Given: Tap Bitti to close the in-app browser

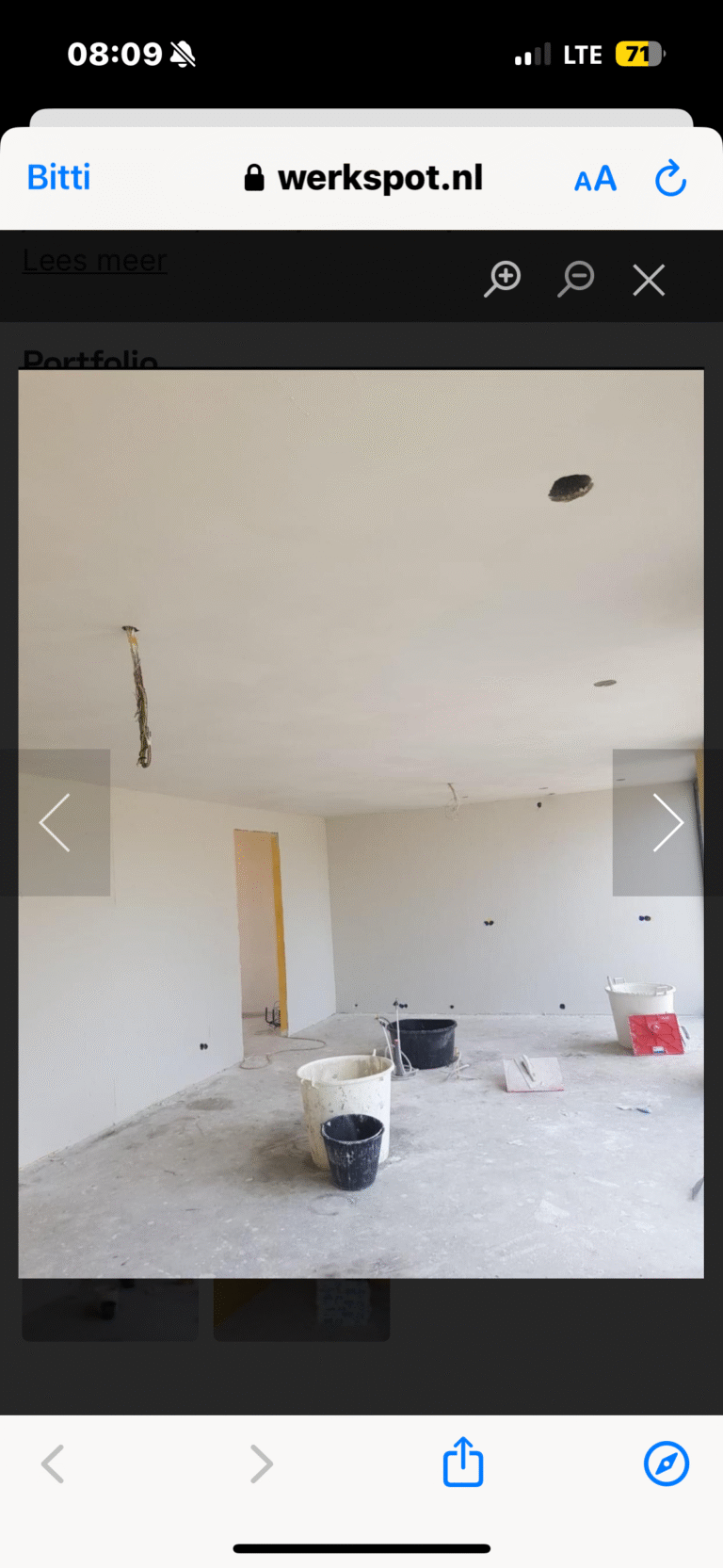Looking at the screenshot, I should point(58,178).
